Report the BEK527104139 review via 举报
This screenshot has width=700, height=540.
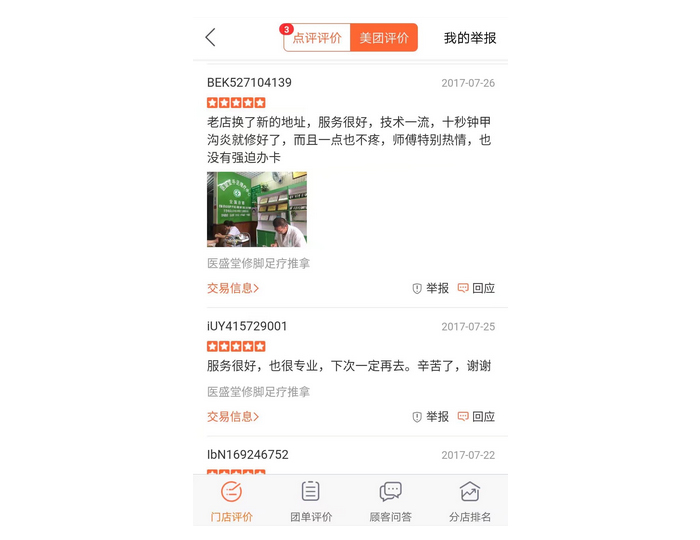pos(431,288)
